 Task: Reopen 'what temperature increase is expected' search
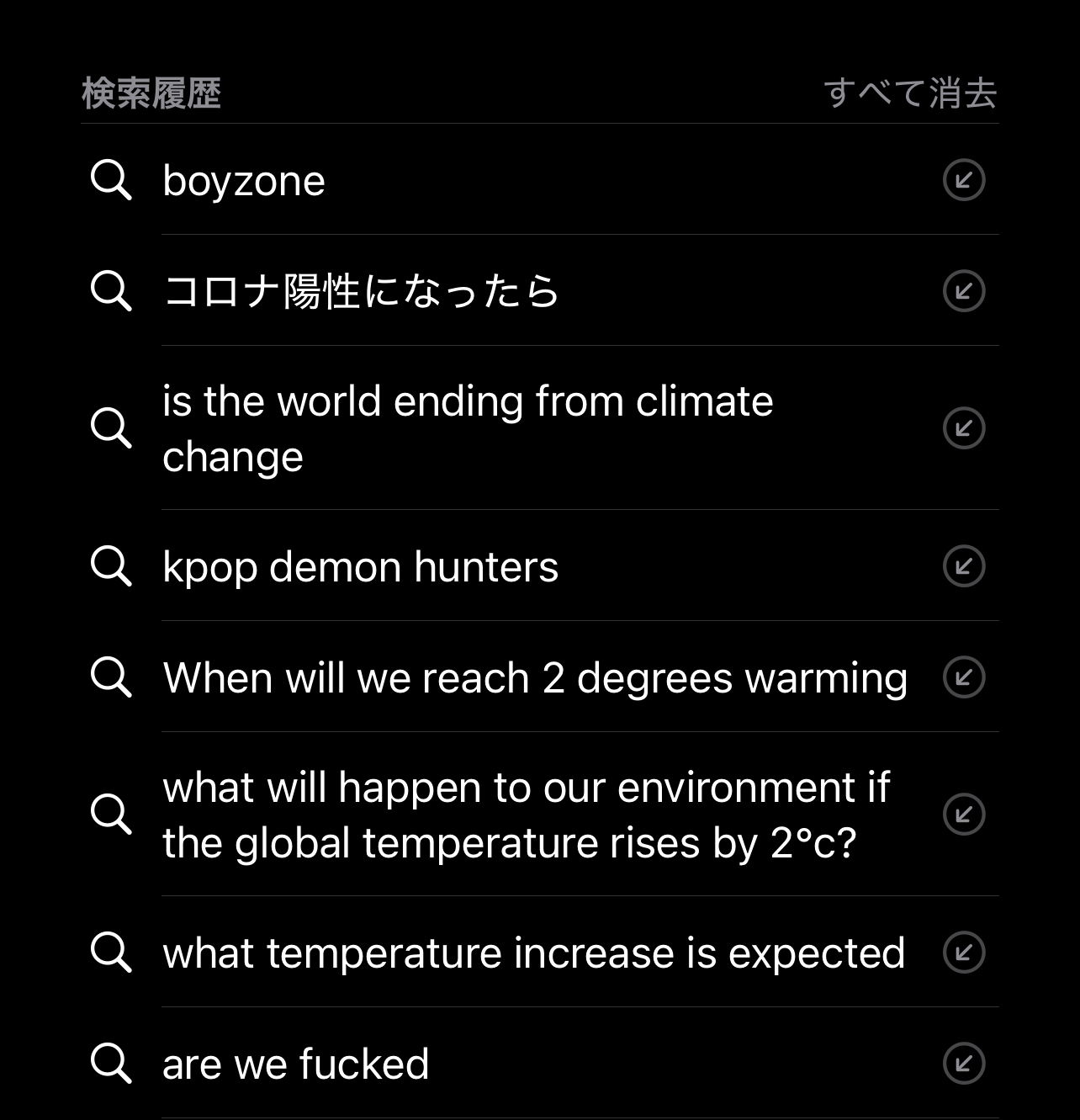pyautogui.click(x=533, y=953)
